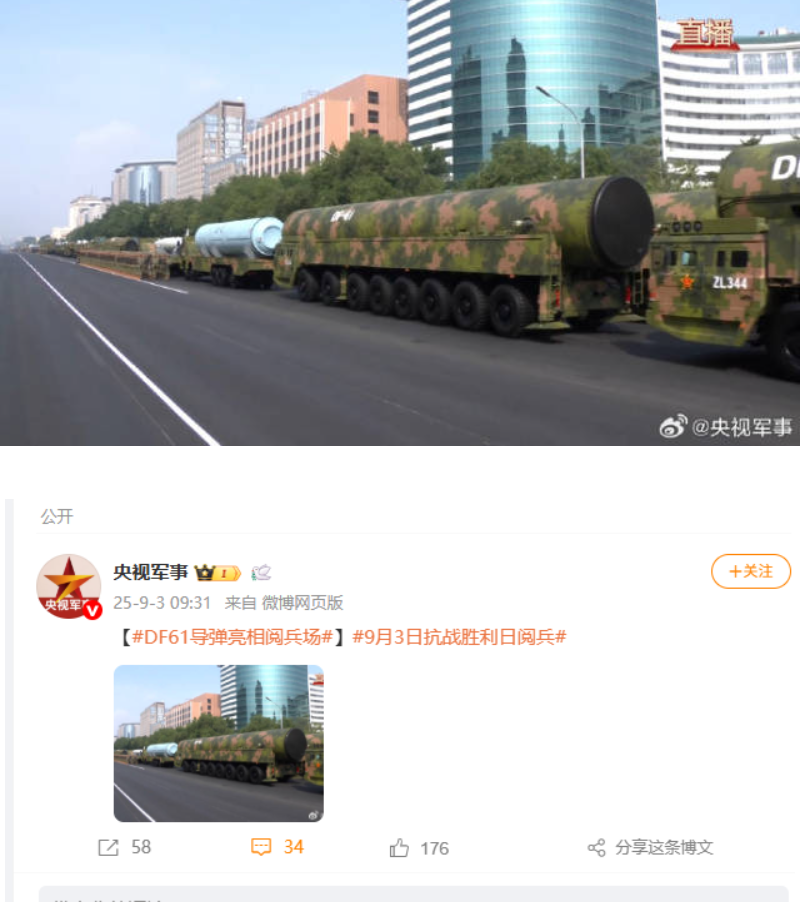Open the 央视军事 account name

(x=150, y=572)
